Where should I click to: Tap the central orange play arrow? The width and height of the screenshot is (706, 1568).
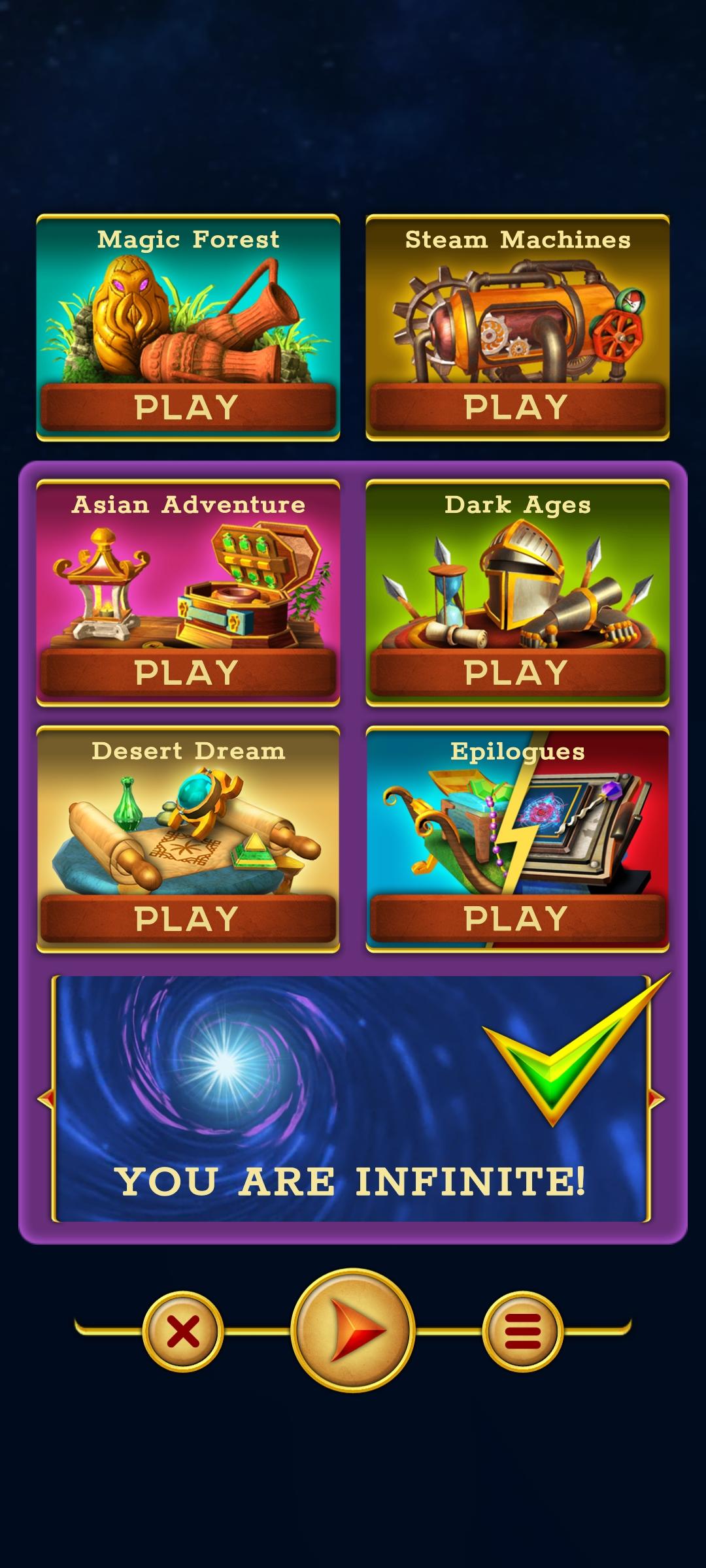point(353,1330)
